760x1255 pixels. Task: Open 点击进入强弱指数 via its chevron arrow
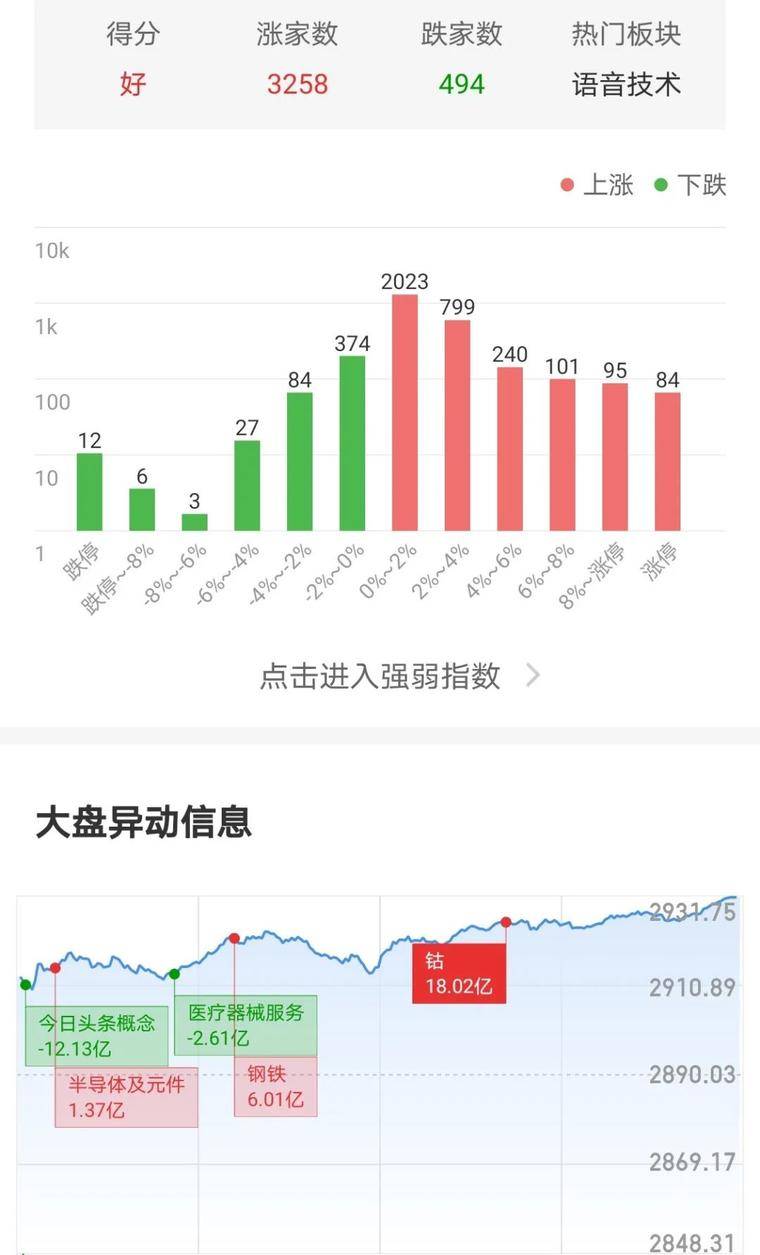(x=533, y=677)
